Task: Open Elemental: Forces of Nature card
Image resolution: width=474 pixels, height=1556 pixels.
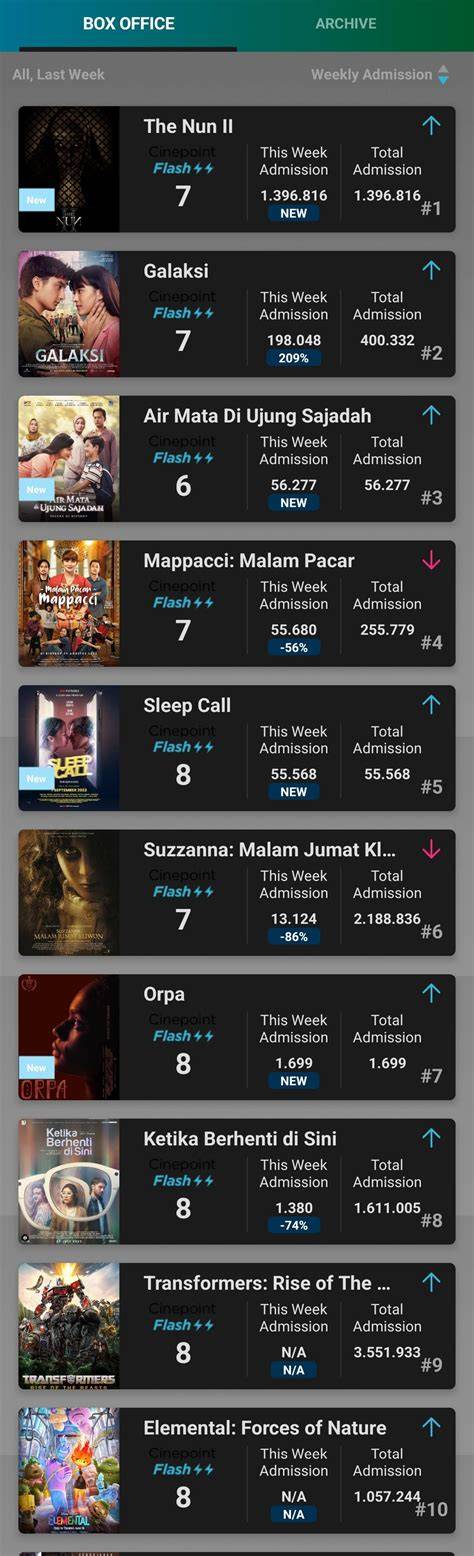Action: click(x=237, y=1471)
